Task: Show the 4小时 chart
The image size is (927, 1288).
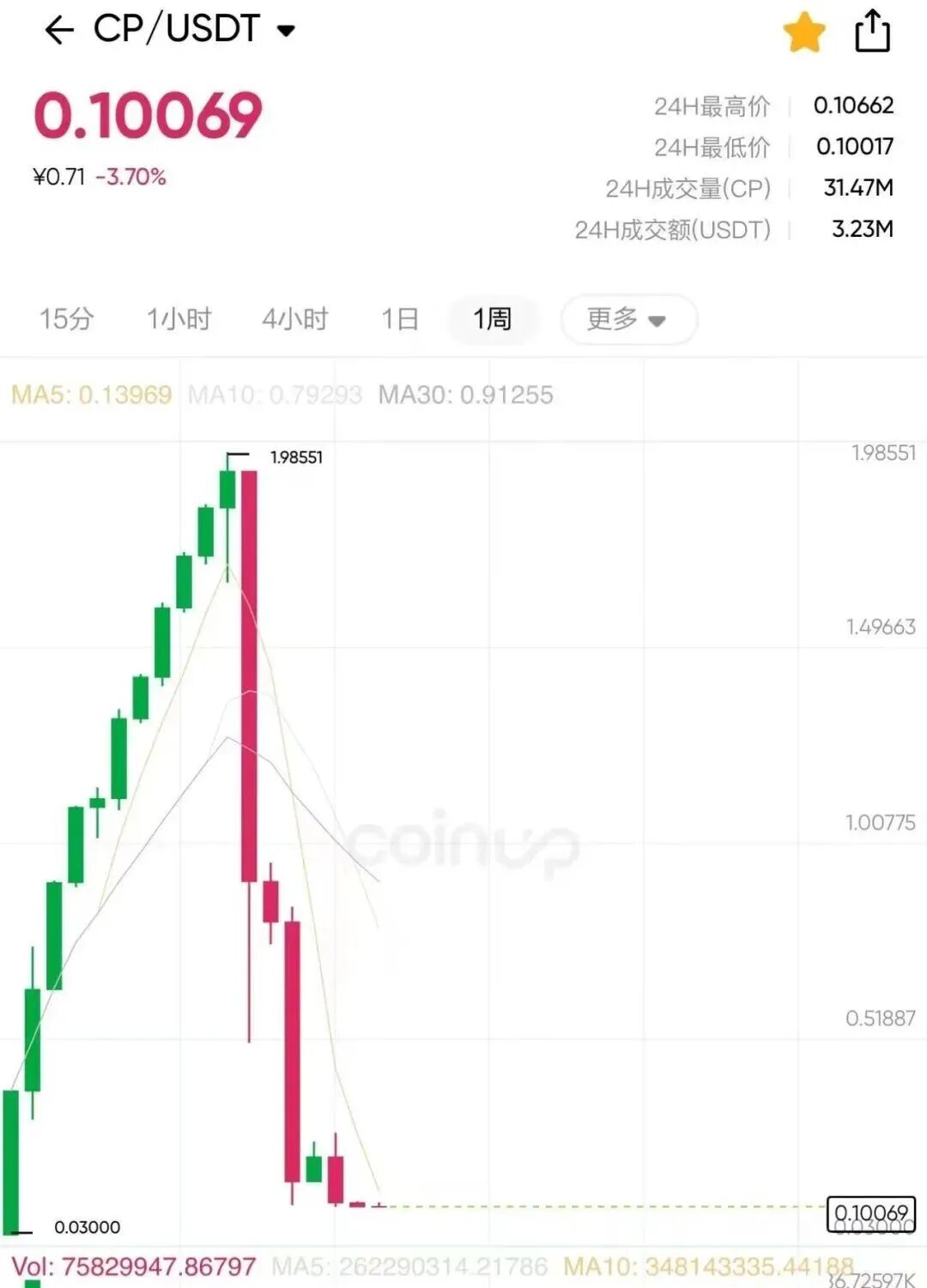Action: [x=295, y=319]
